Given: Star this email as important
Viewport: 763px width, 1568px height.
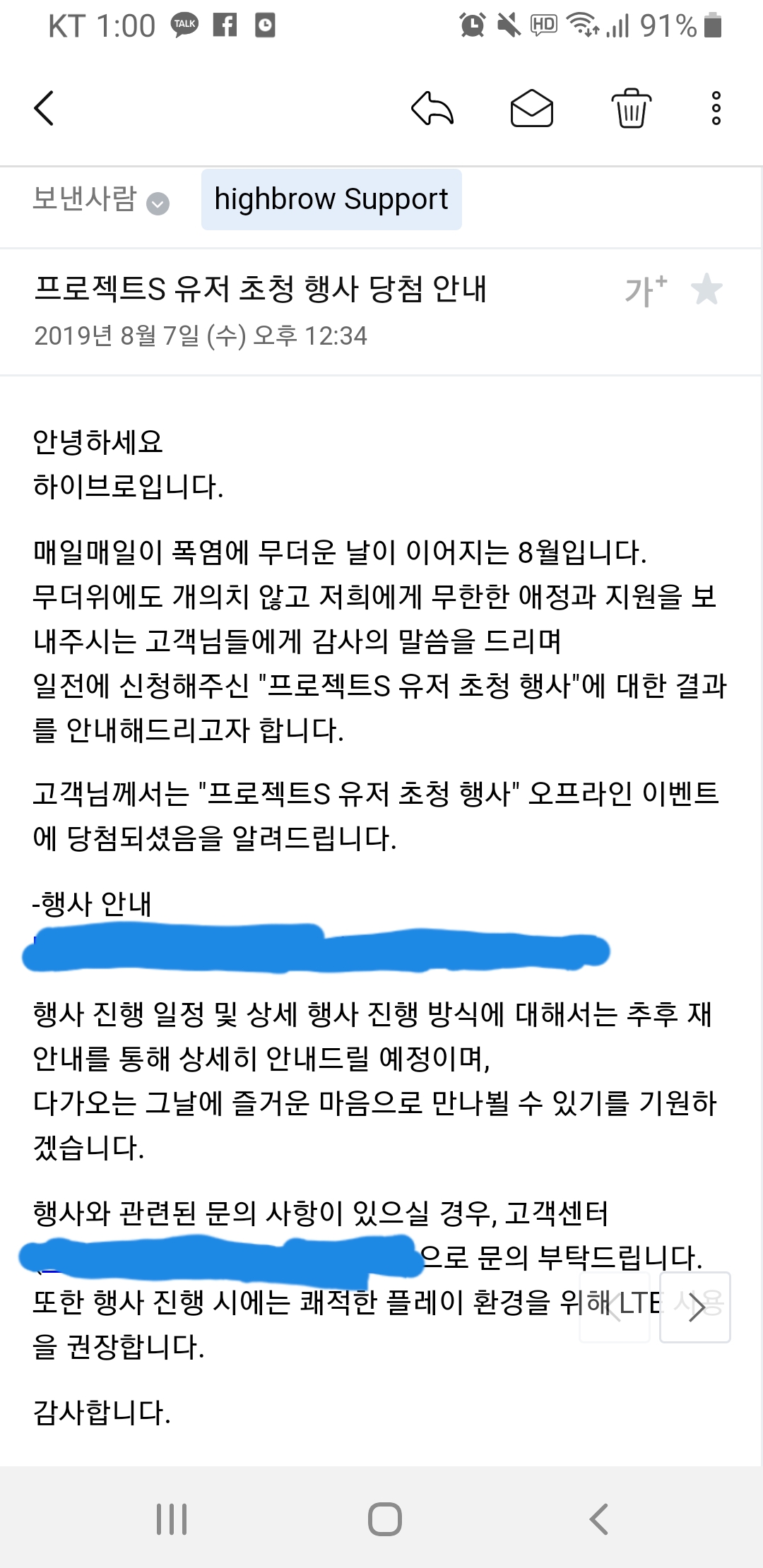Looking at the screenshot, I should (706, 290).
